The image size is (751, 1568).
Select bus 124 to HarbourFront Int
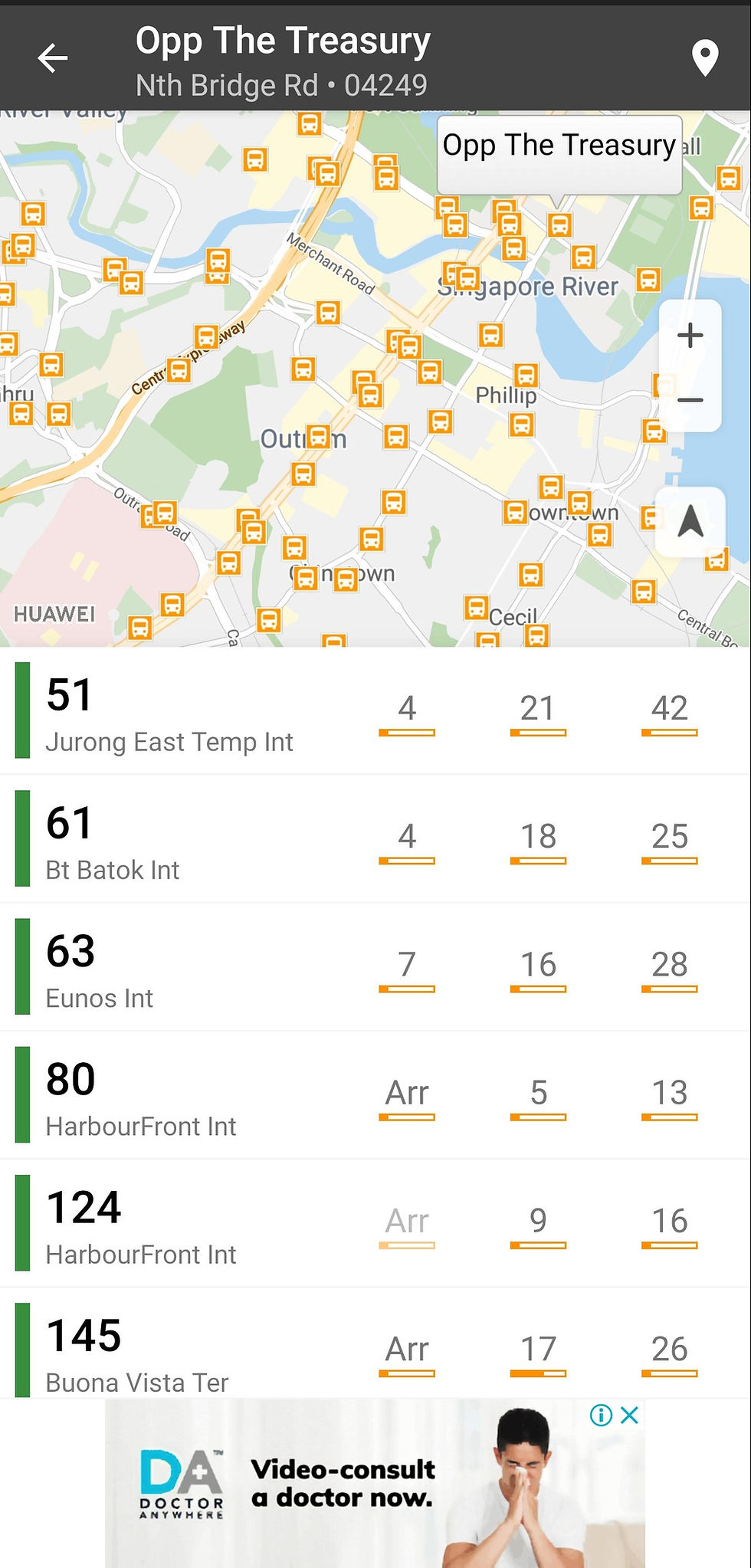click(375, 1222)
